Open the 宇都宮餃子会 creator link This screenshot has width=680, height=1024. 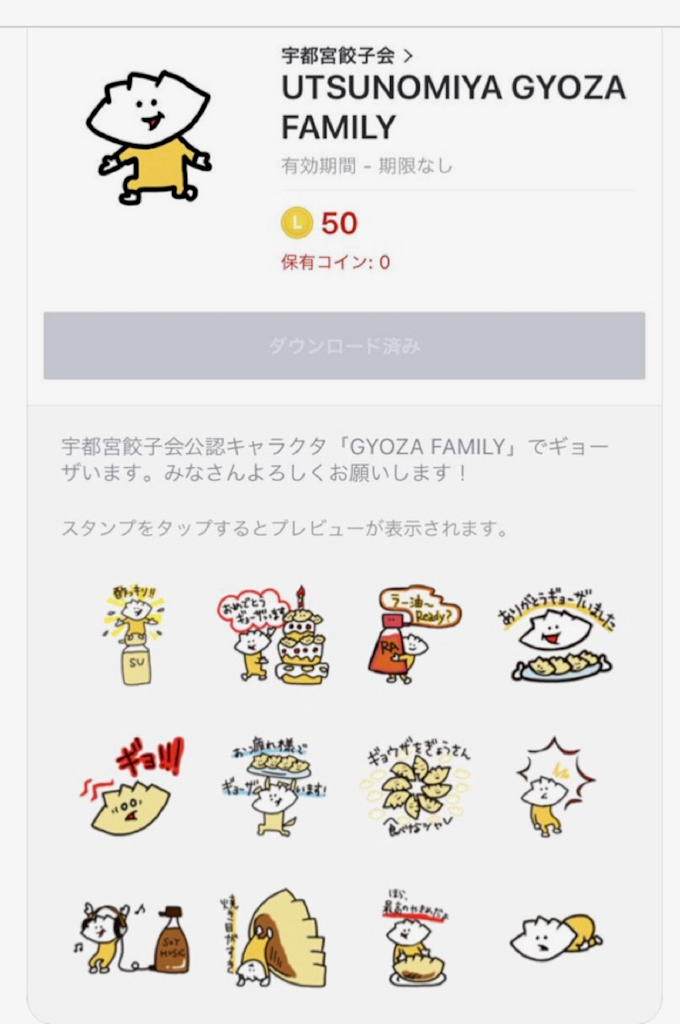346,56
